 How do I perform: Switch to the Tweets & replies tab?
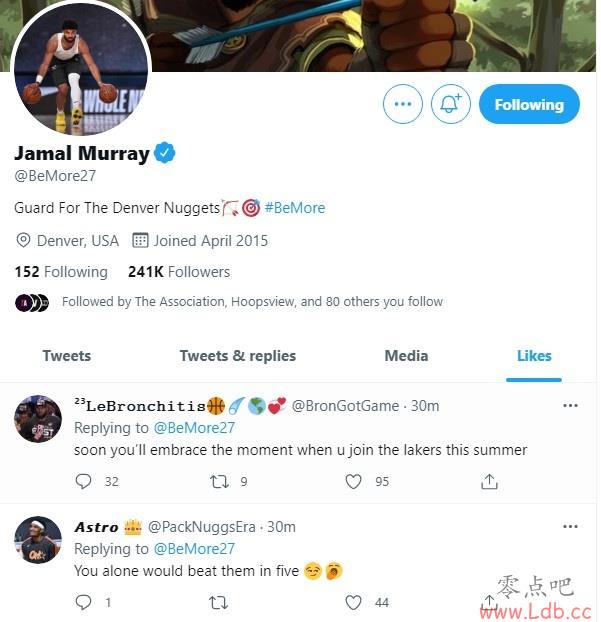[238, 356]
